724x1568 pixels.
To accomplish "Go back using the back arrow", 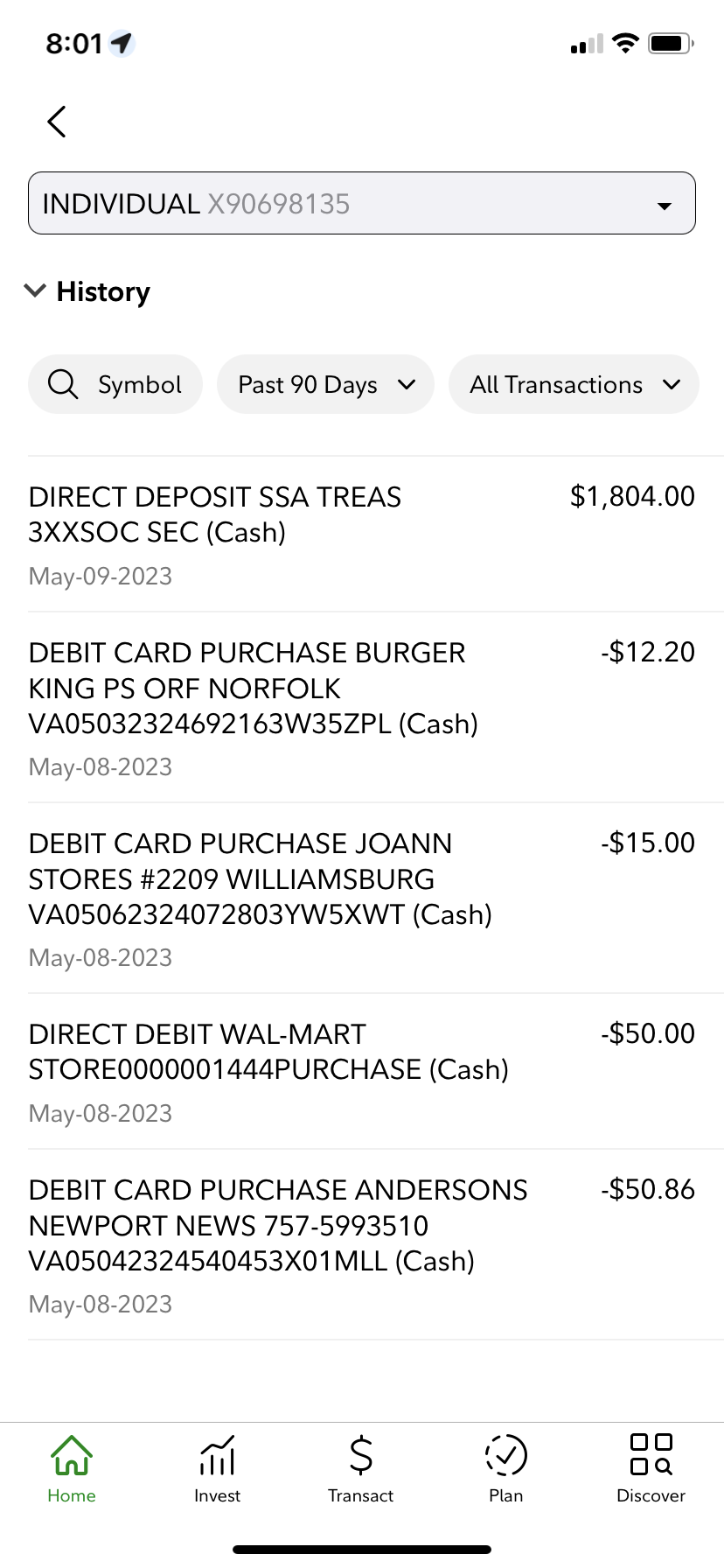I will tap(57, 122).
